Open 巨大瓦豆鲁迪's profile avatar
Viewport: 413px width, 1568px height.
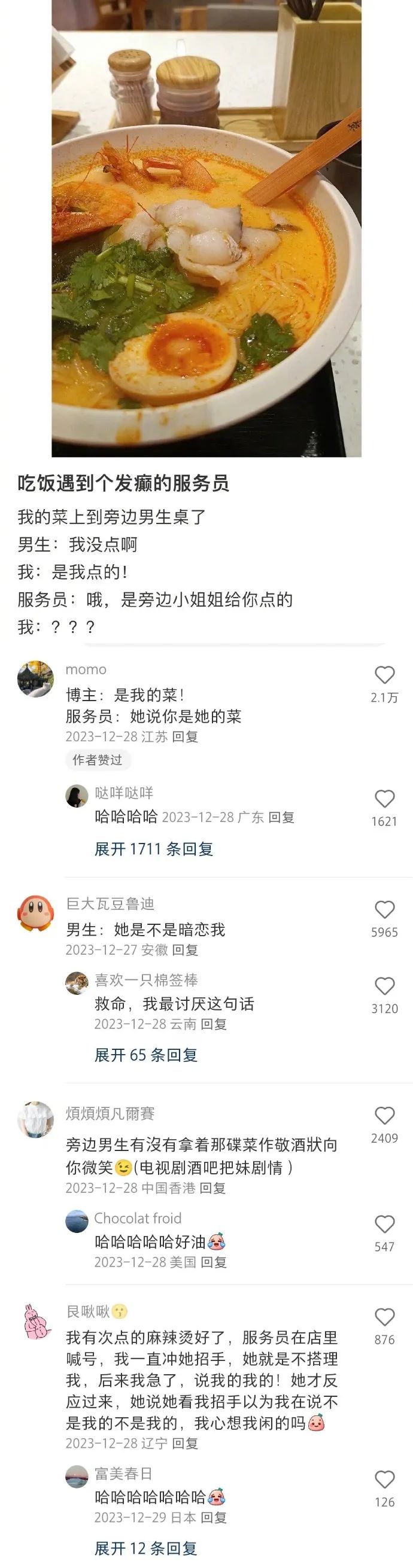coord(35,913)
